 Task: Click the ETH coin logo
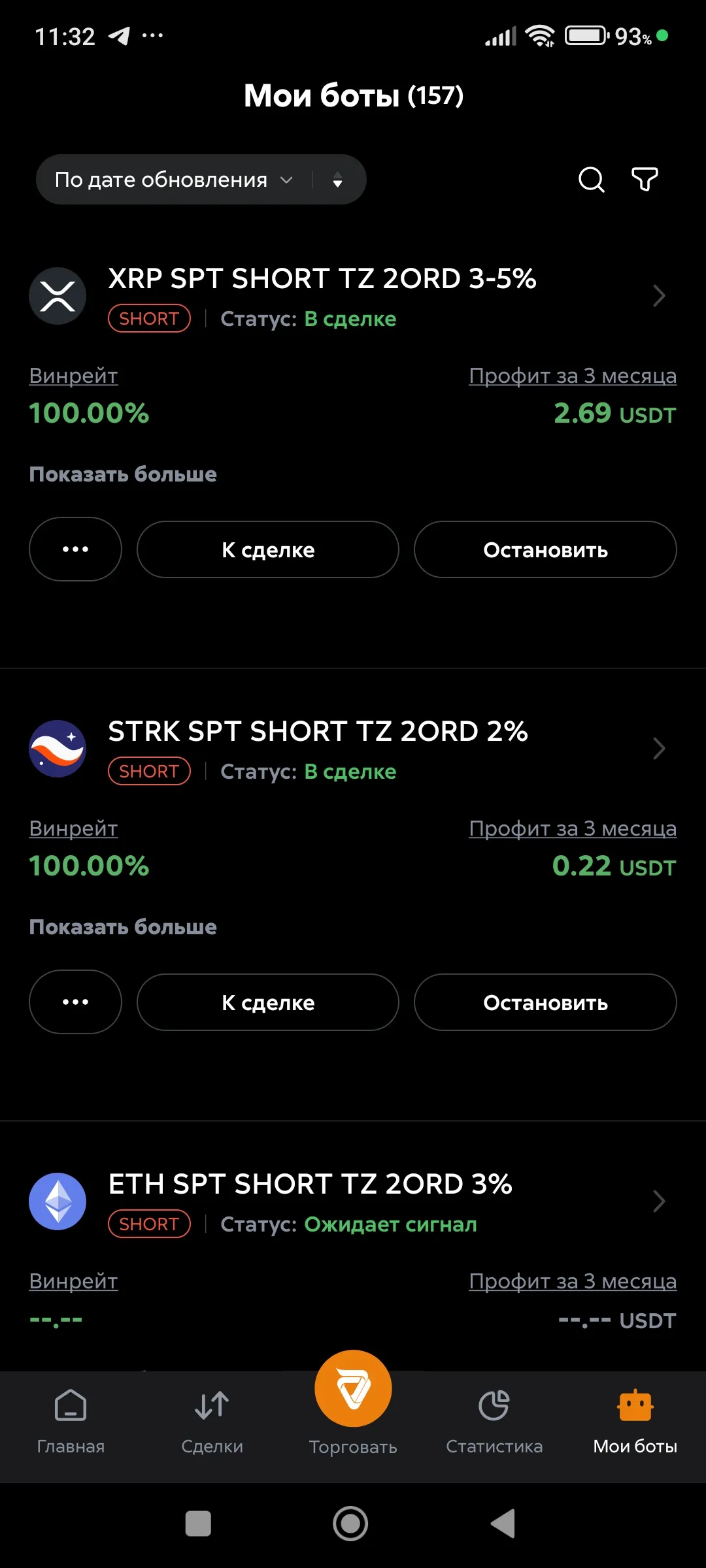pos(58,1201)
